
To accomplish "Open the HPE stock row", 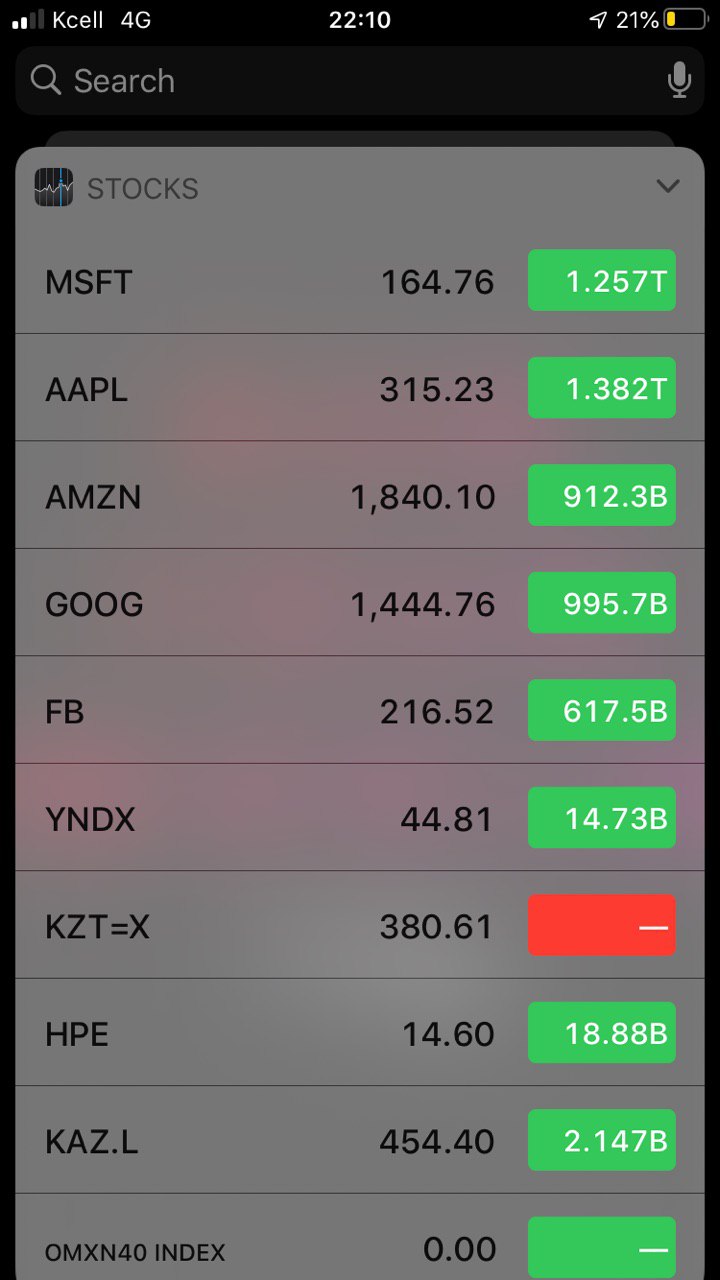I will (x=360, y=1033).
